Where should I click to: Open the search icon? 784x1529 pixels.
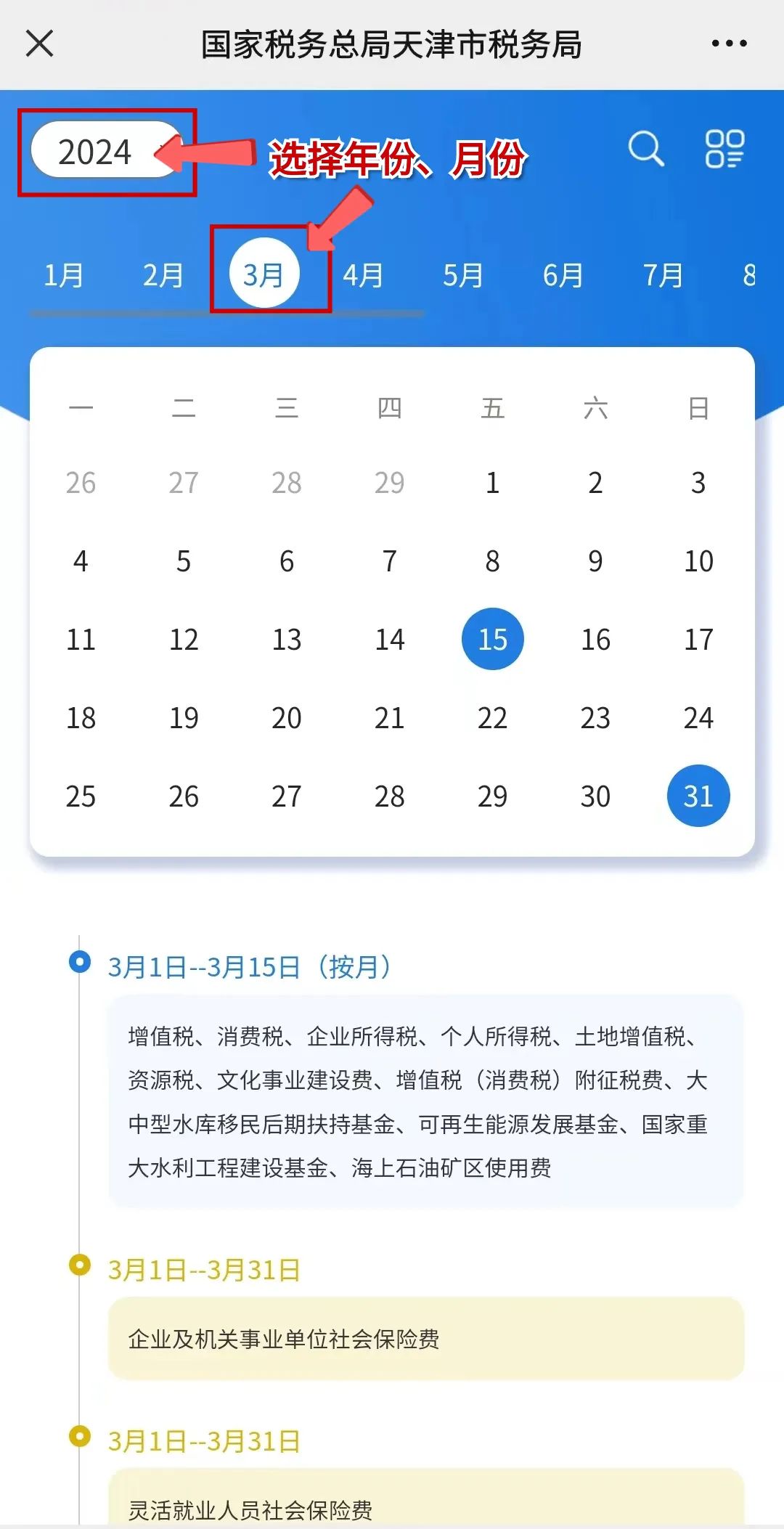(x=645, y=149)
